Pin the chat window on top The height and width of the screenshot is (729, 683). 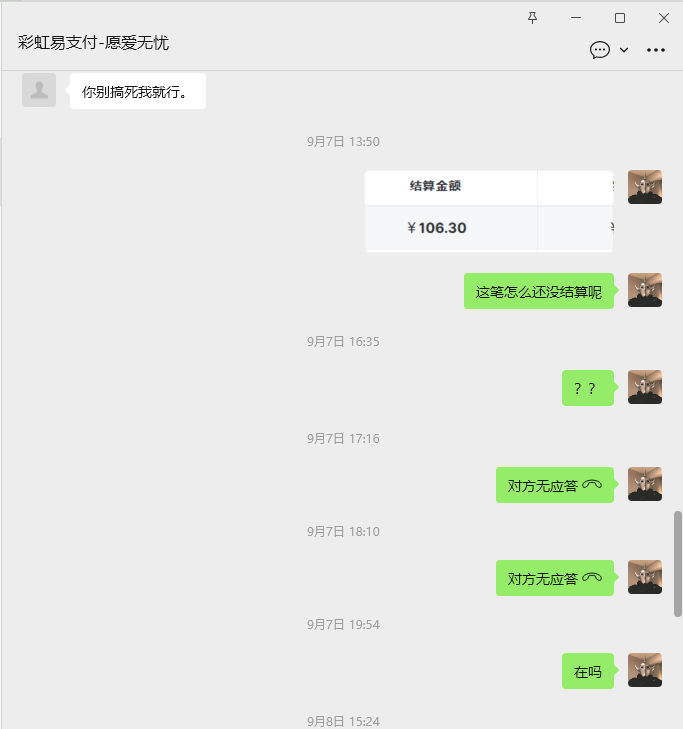click(533, 17)
